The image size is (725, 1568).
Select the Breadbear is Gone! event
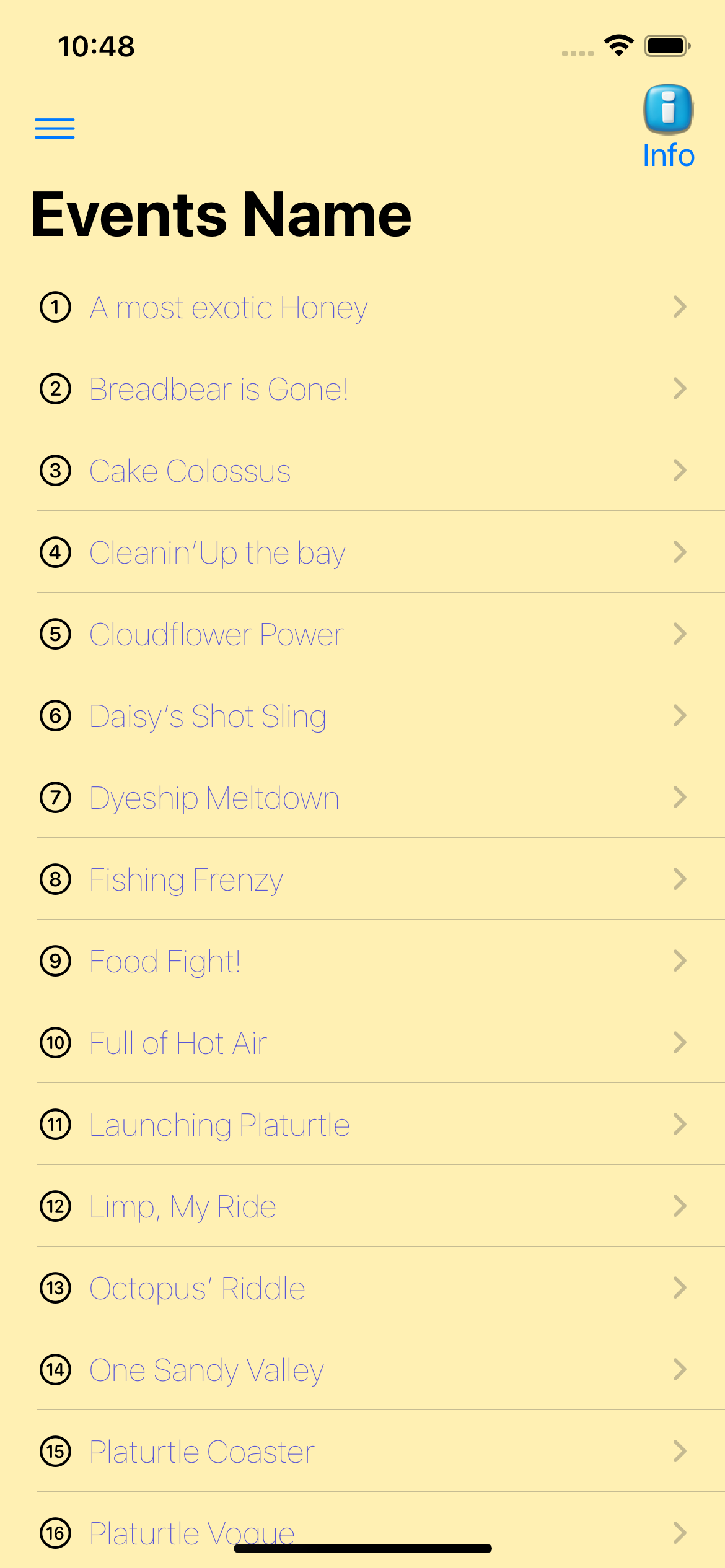tap(362, 390)
